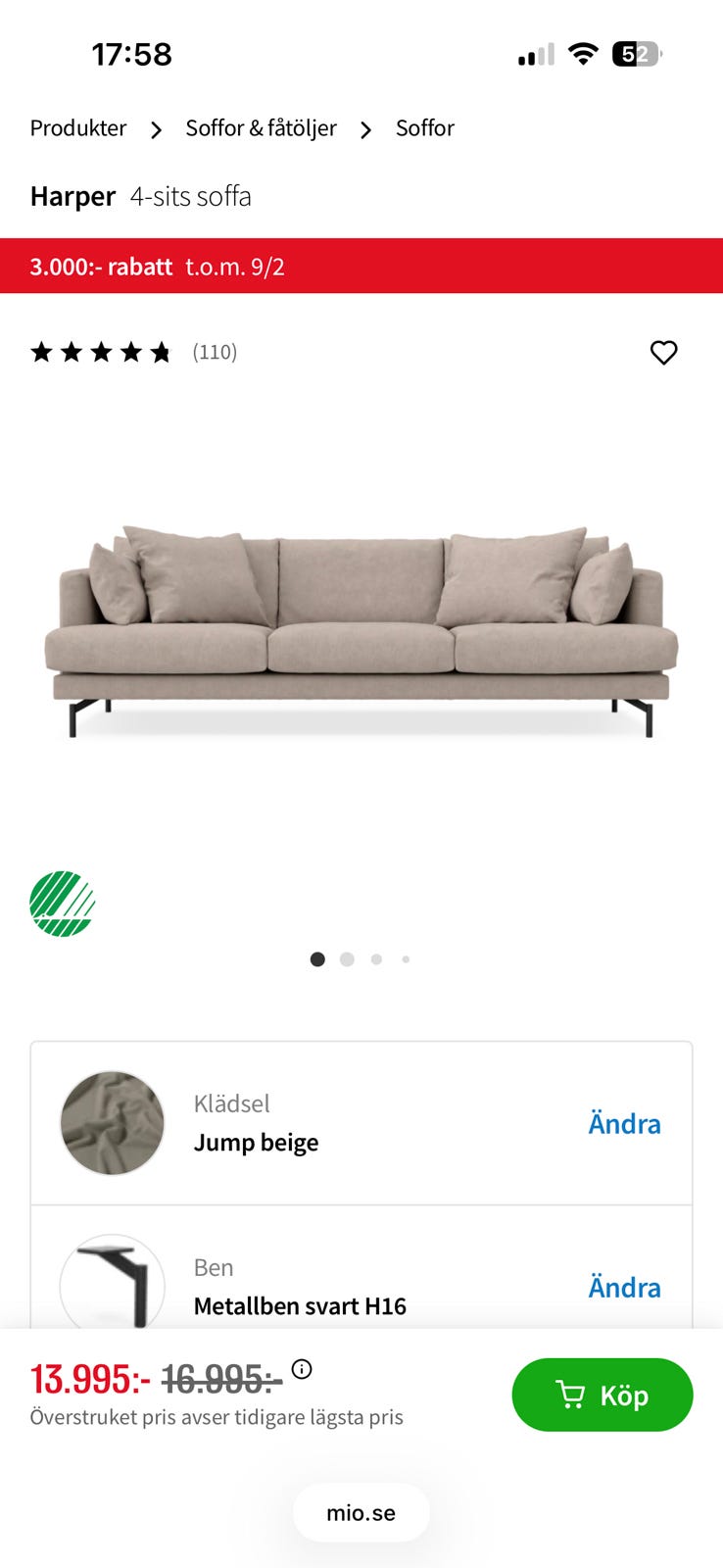The width and height of the screenshot is (723, 1568).
Task: Tap the mio.se address pill
Action: pyautogui.click(x=361, y=1512)
